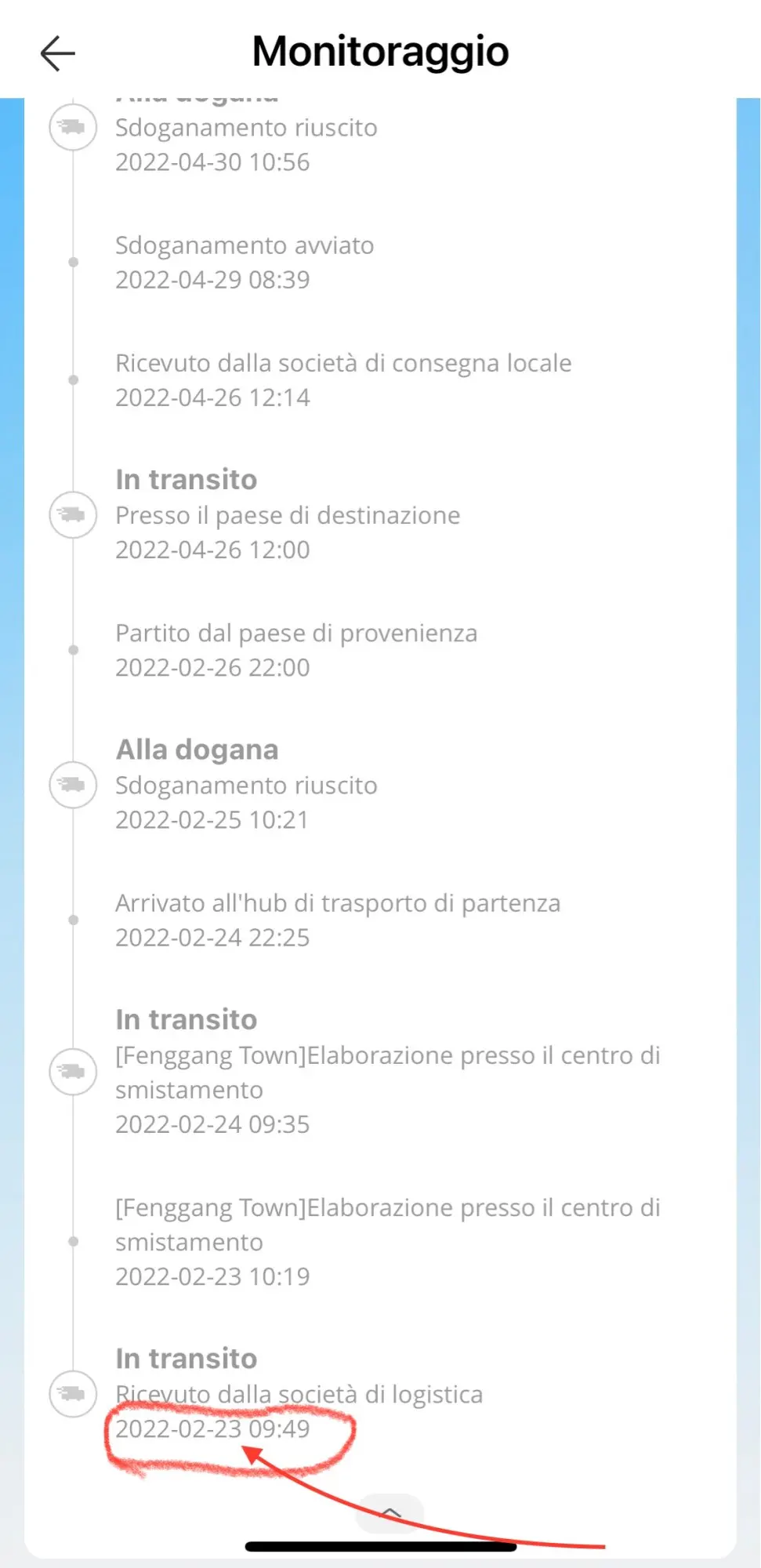Go back from the Monitoraggio screen
The image size is (761, 1568).
tap(57, 53)
